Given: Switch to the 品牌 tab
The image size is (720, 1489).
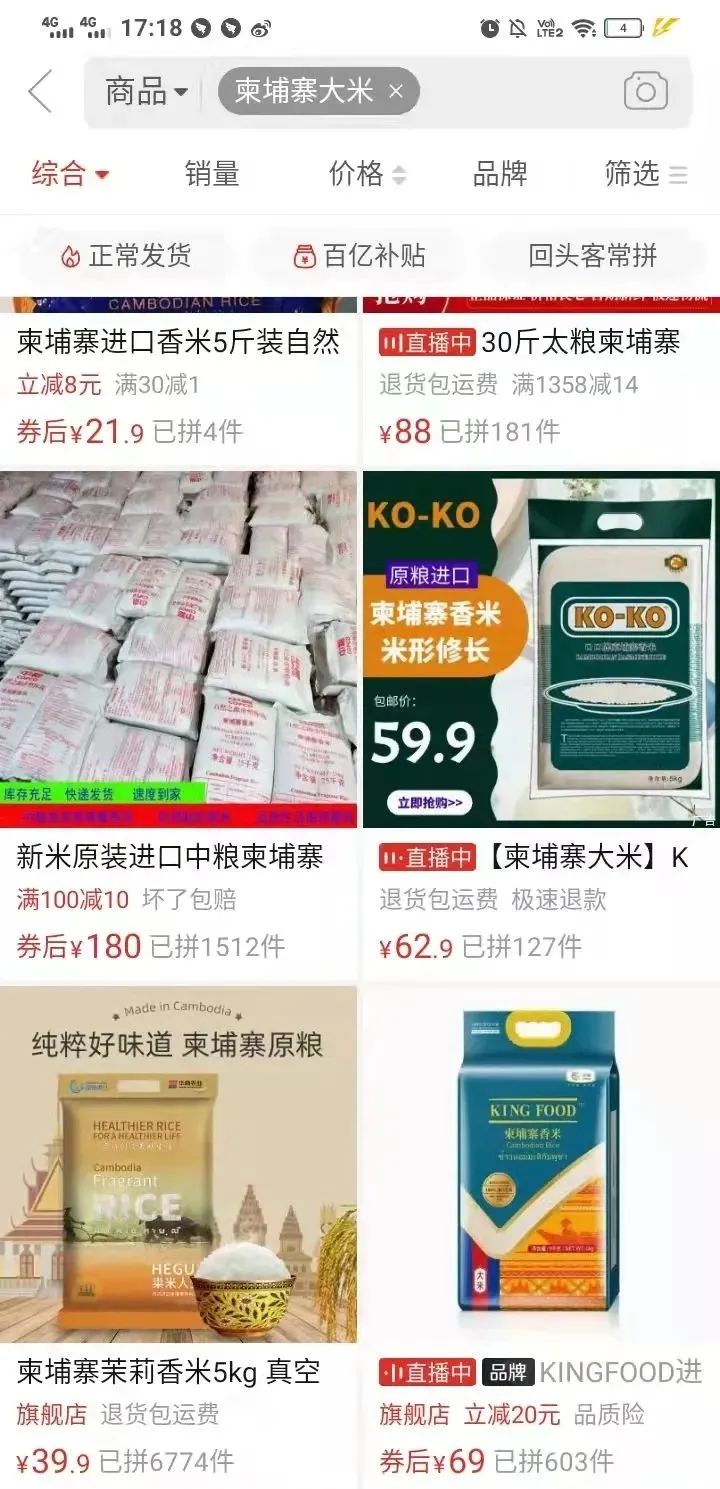Looking at the screenshot, I should click(500, 173).
